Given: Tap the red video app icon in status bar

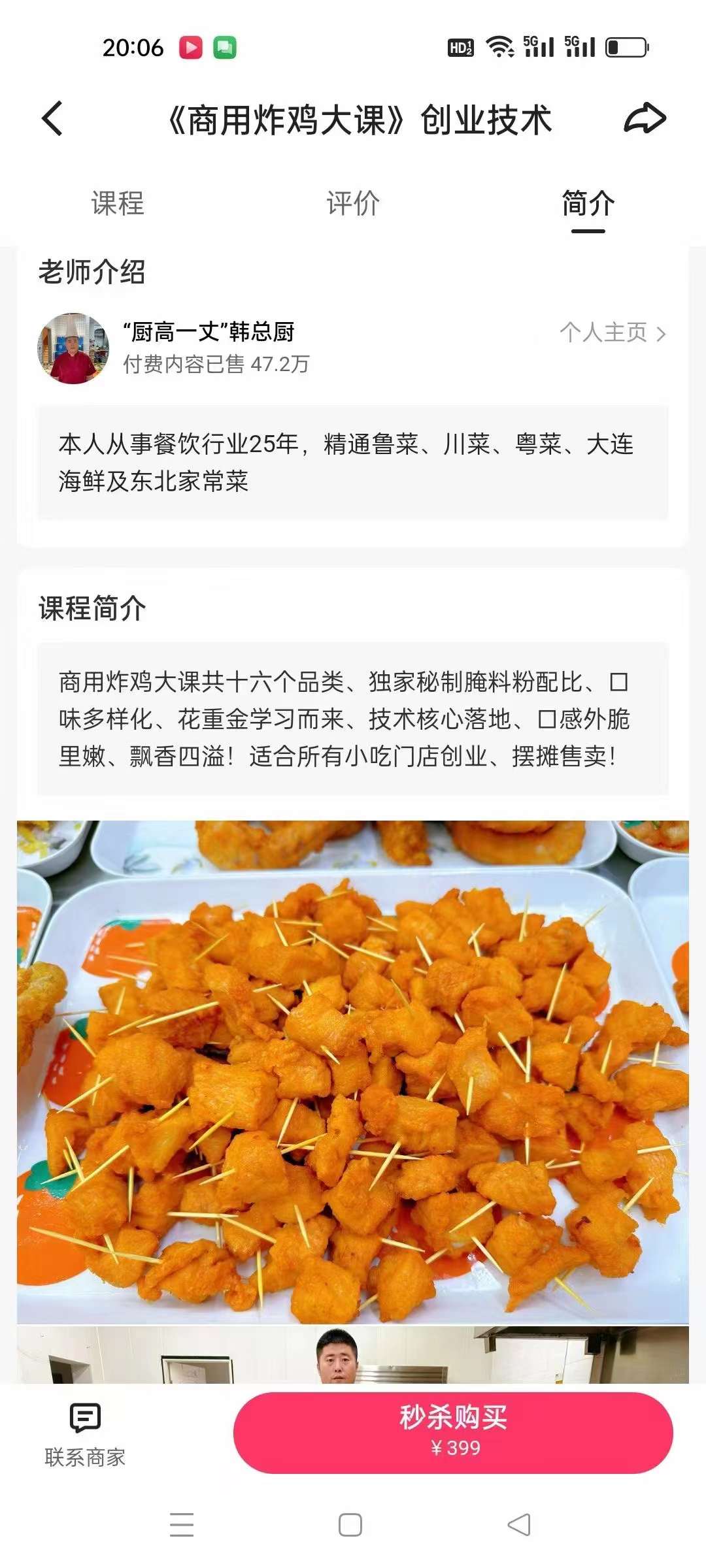Looking at the screenshot, I should click(x=190, y=46).
